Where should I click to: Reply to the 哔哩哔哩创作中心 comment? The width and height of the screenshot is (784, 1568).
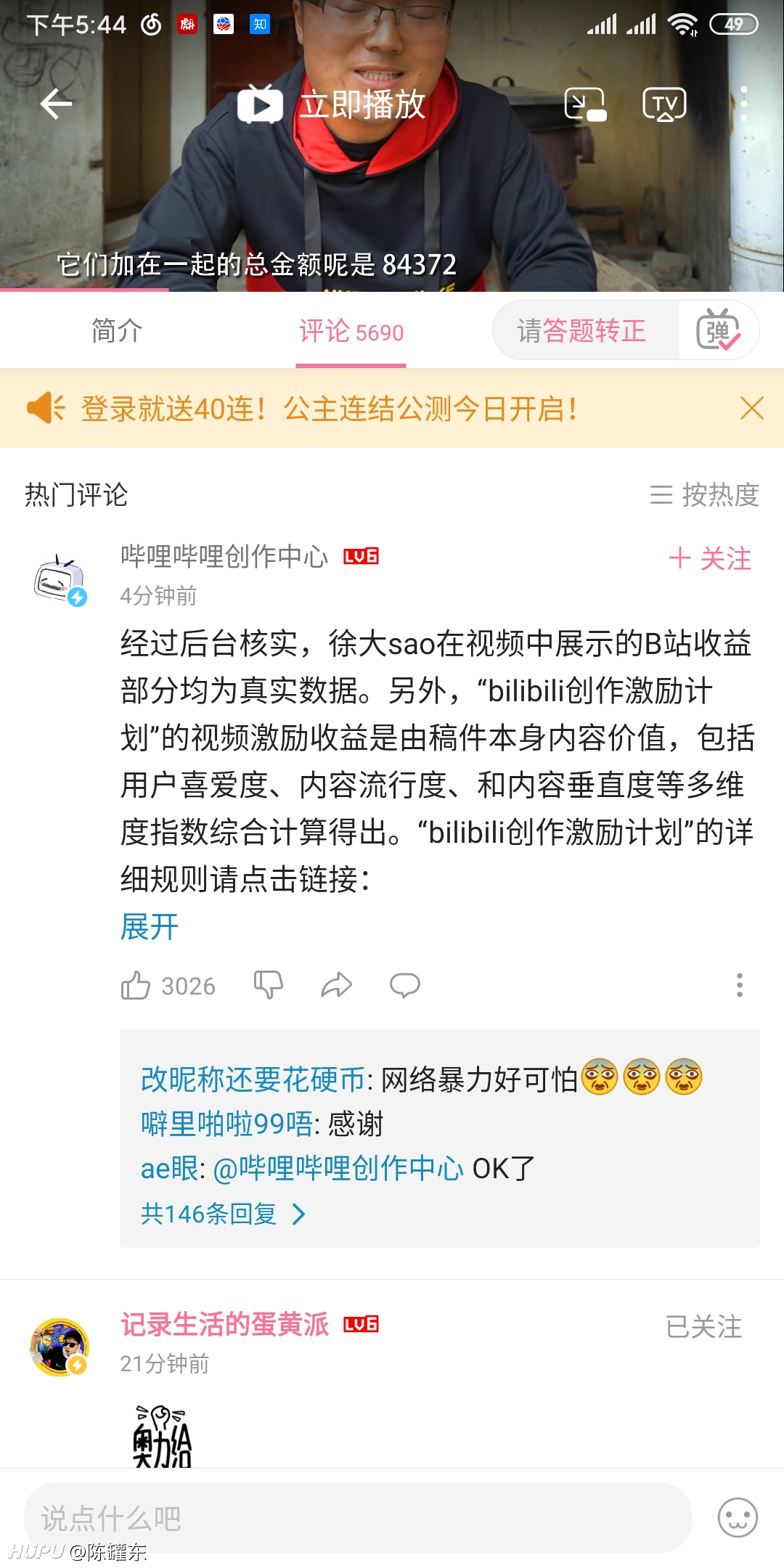click(405, 985)
